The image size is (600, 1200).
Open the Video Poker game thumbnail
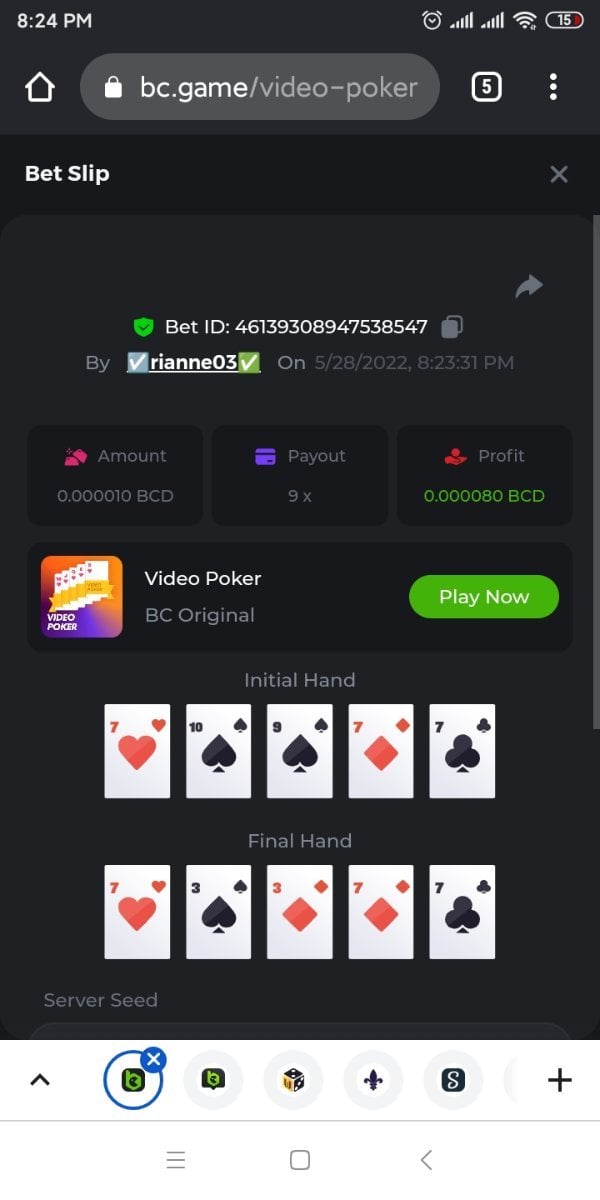point(82,597)
